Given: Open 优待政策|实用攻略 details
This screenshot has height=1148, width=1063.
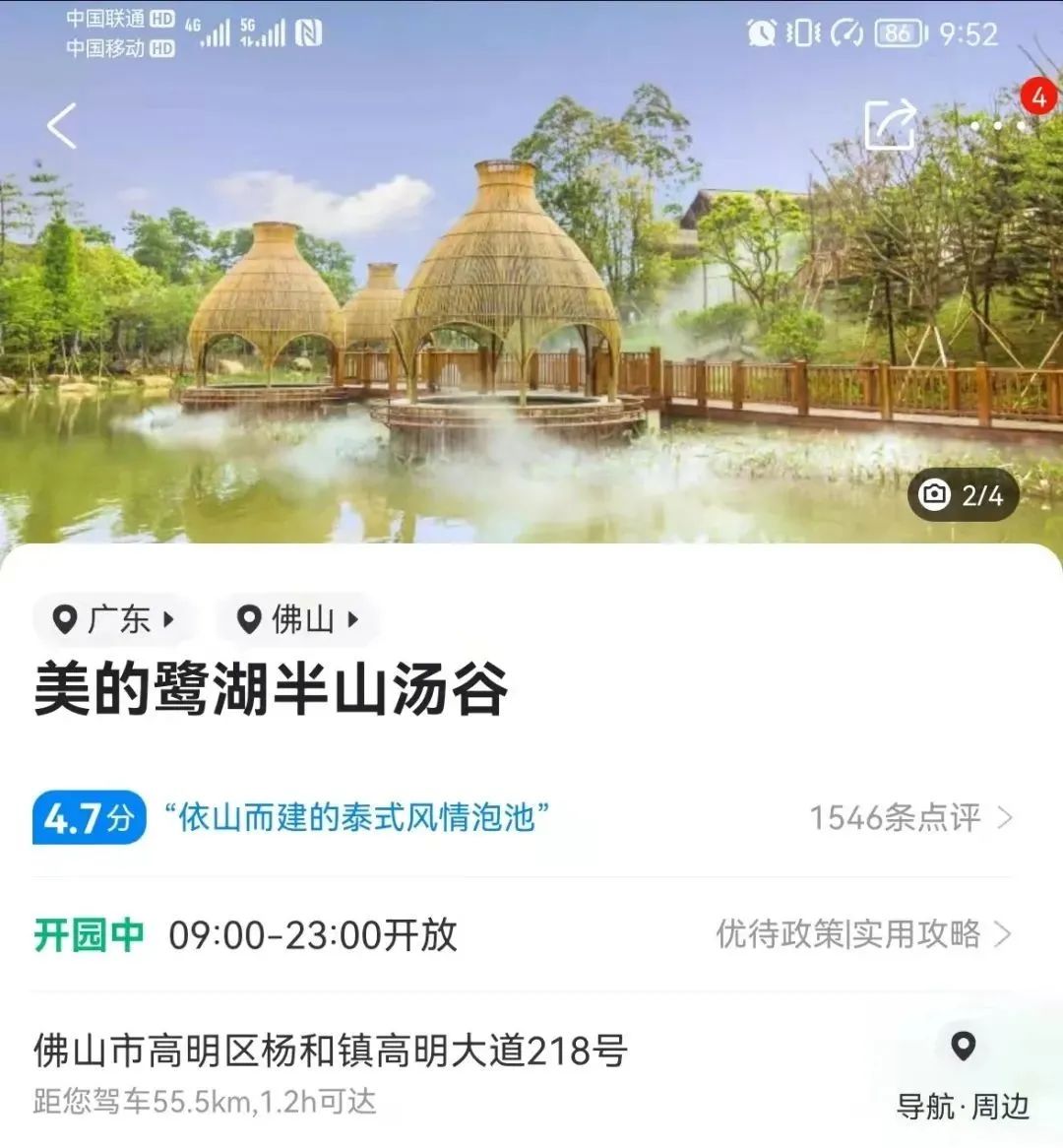Looking at the screenshot, I should click(862, 933).
